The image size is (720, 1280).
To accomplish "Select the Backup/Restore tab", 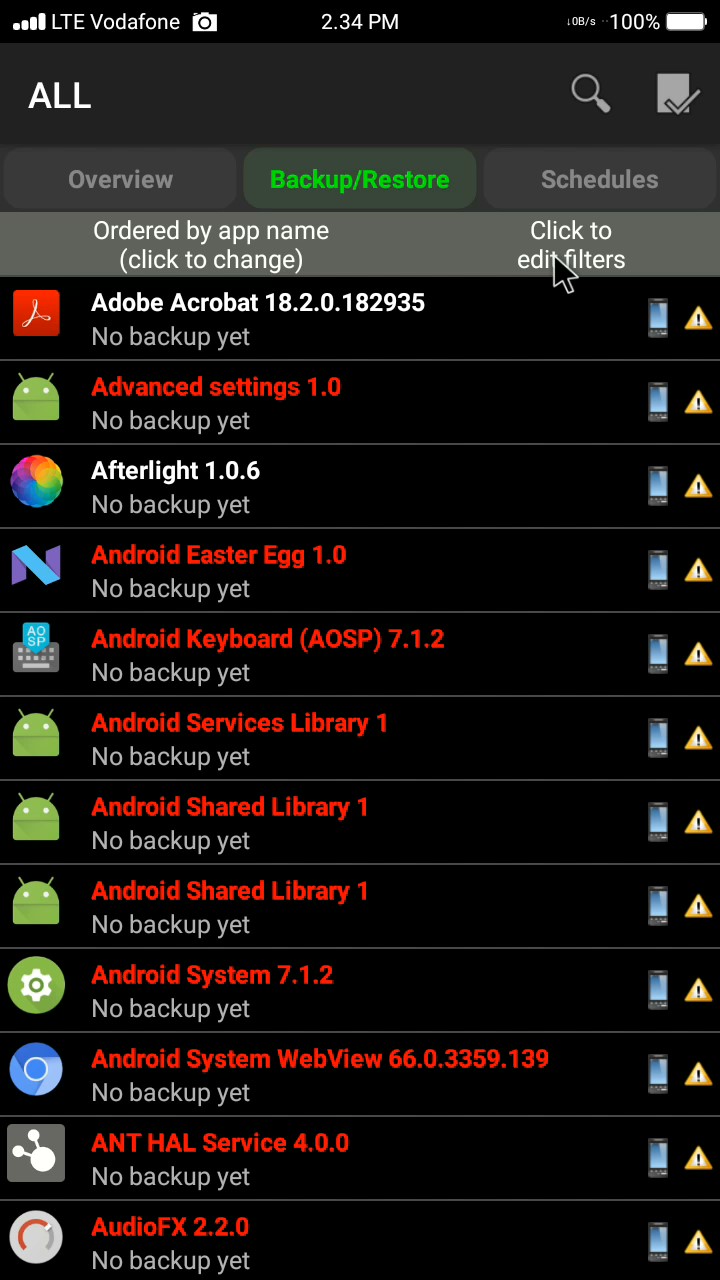I will click(359, 180).
